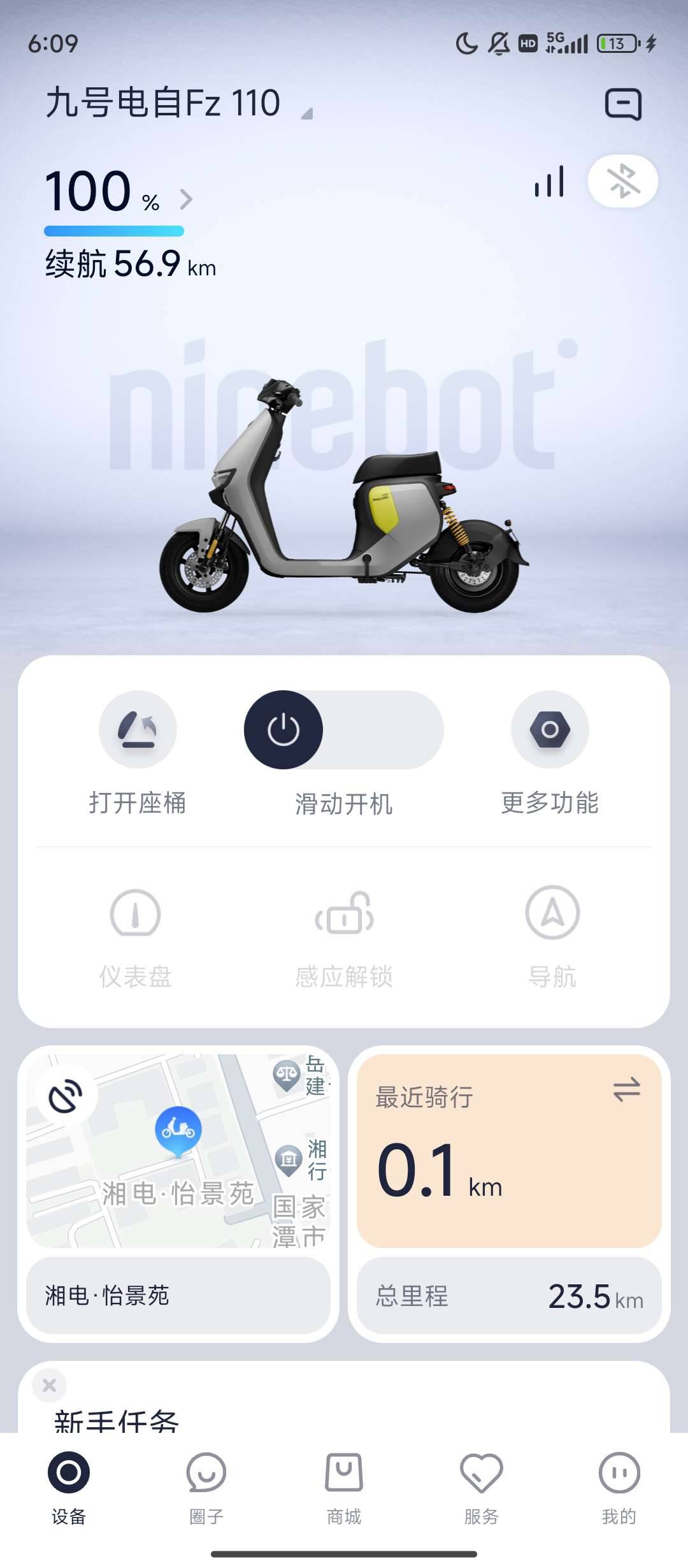The image size is (688, 1568).
Task: Tap the Bluetooth connection button
Action: pyautogui.click(x=622, y=182)
